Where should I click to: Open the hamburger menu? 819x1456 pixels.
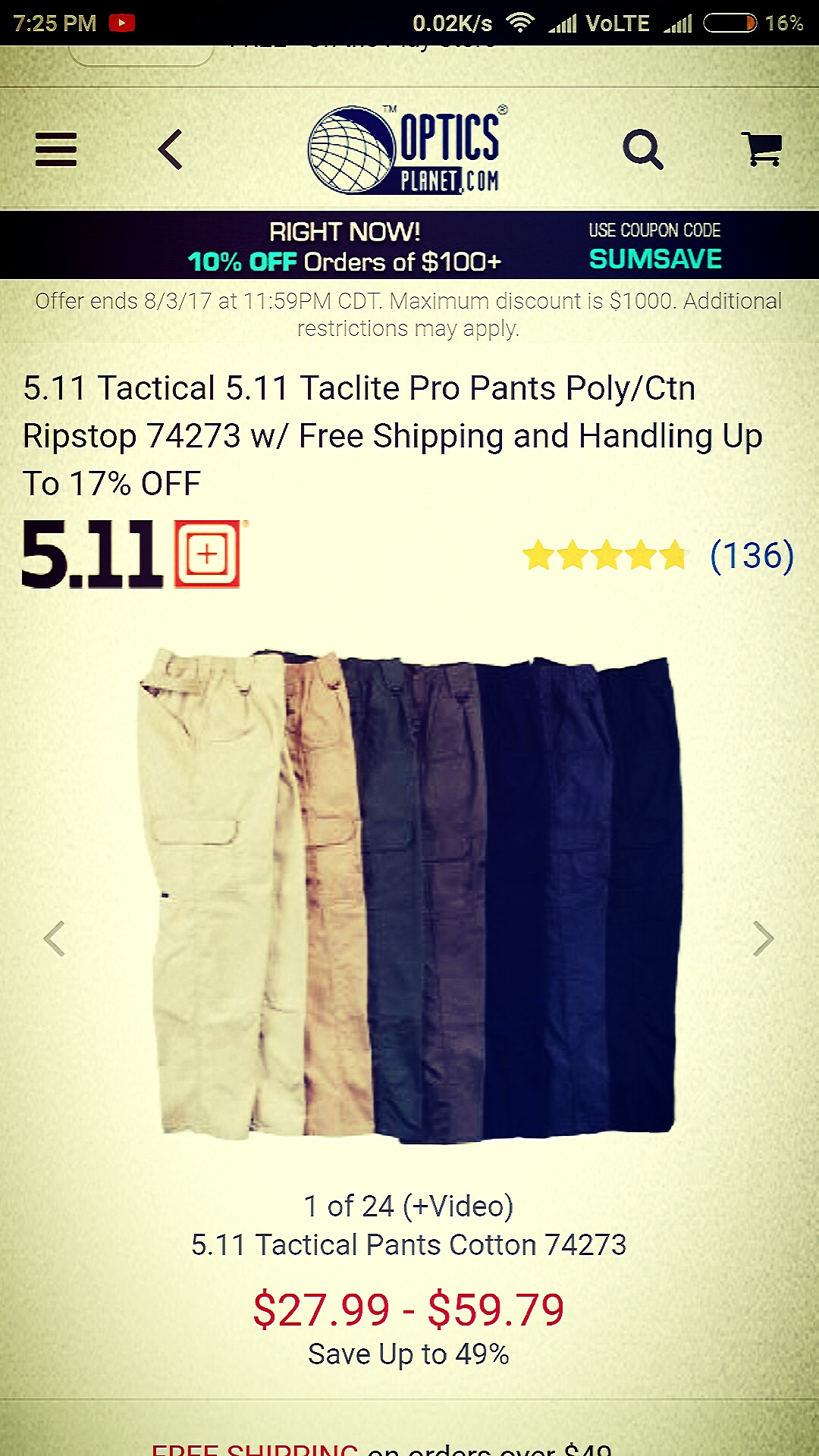pos(56,149)
